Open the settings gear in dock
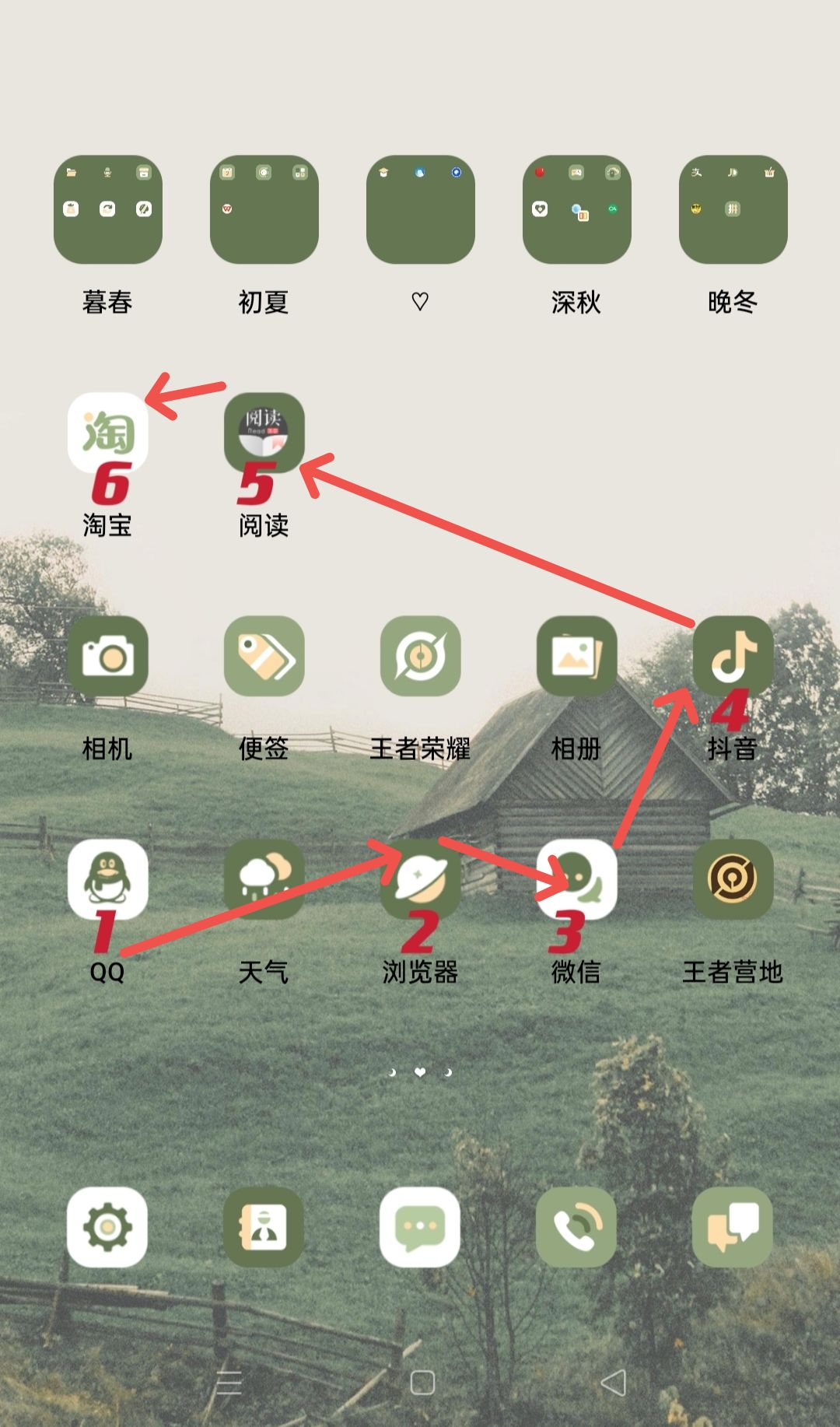Viewport: 840px width, 1427px height. tap(107, 1227)
